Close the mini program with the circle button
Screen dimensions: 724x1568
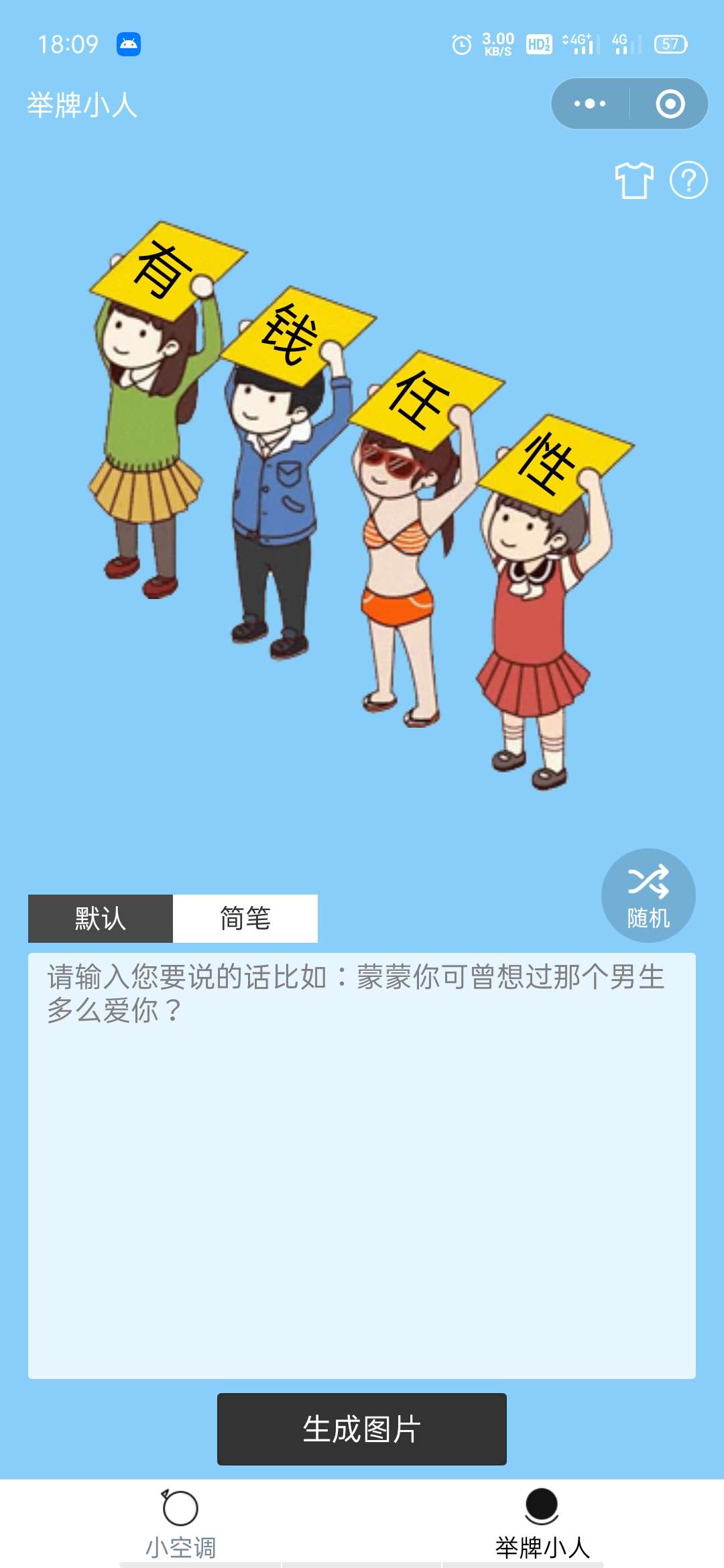tap(670, 104)
